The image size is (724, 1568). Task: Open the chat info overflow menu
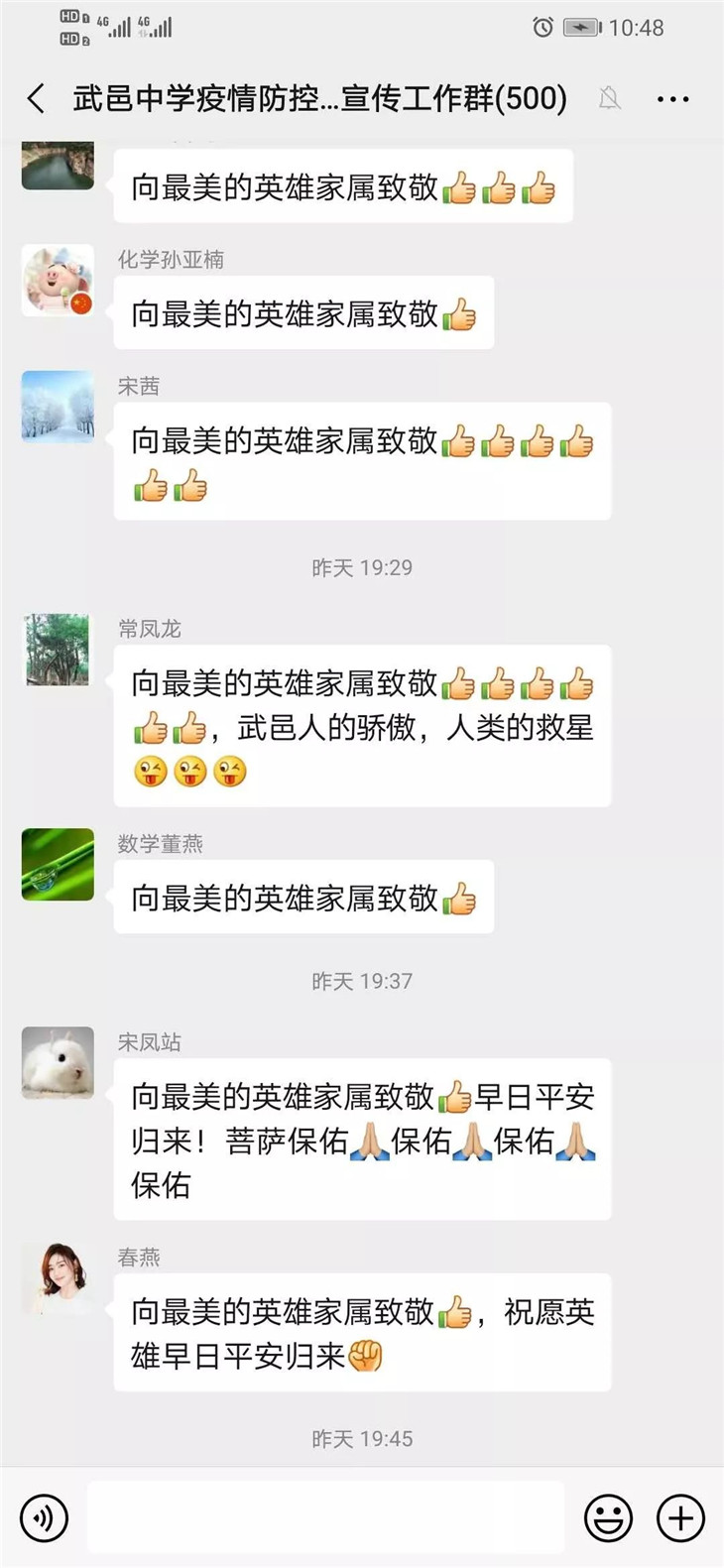[672, 99]
